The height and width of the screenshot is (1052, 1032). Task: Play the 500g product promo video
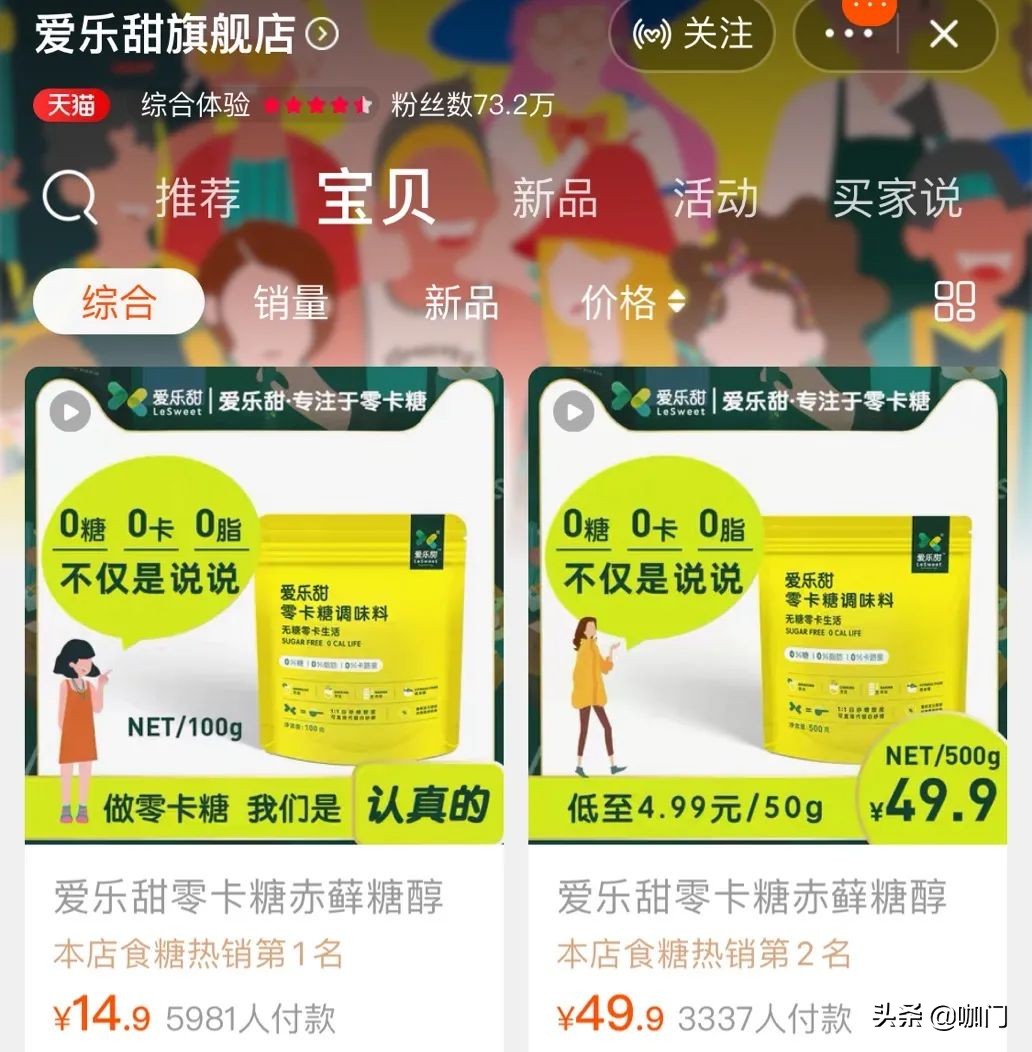click(x=572, y=410)
